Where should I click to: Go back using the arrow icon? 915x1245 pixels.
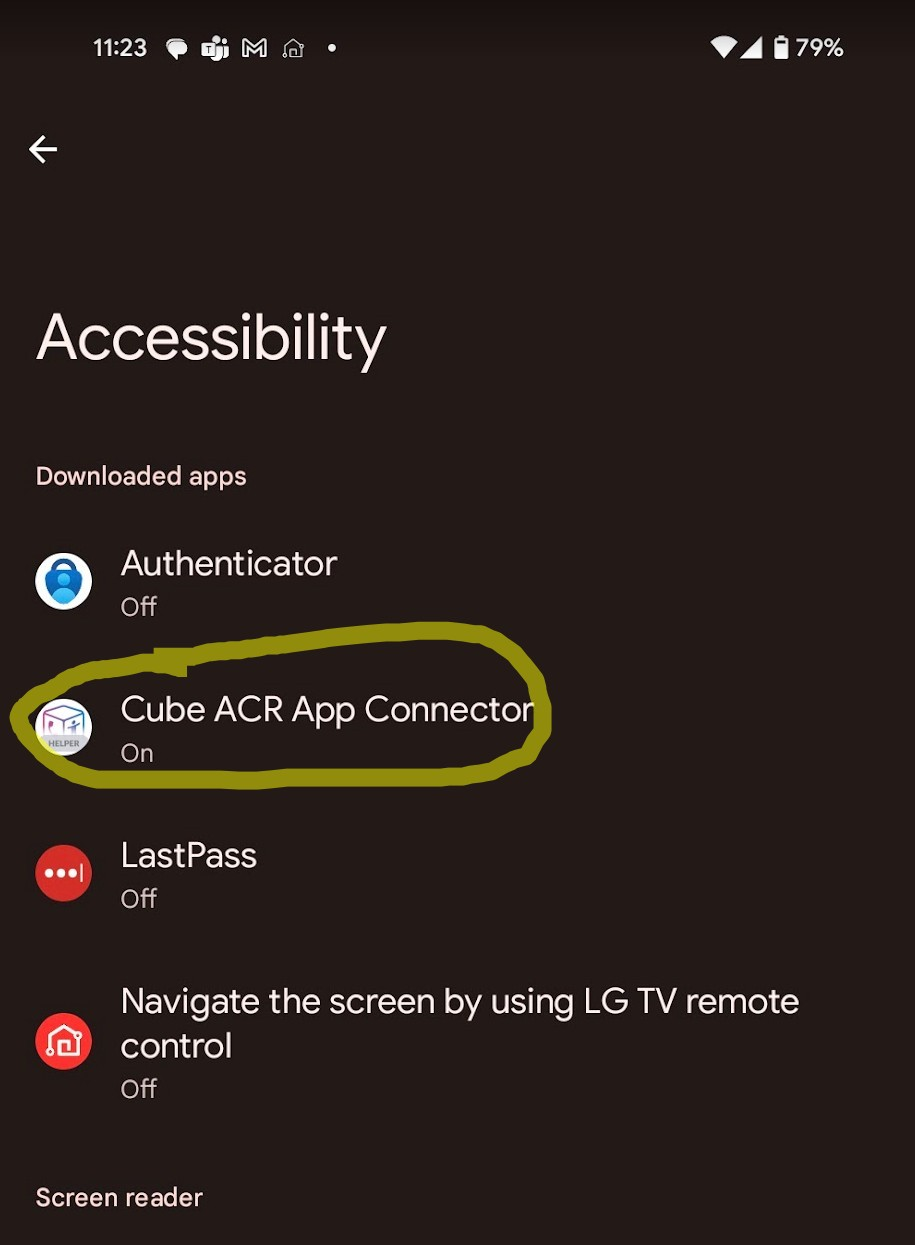point(43,150)
